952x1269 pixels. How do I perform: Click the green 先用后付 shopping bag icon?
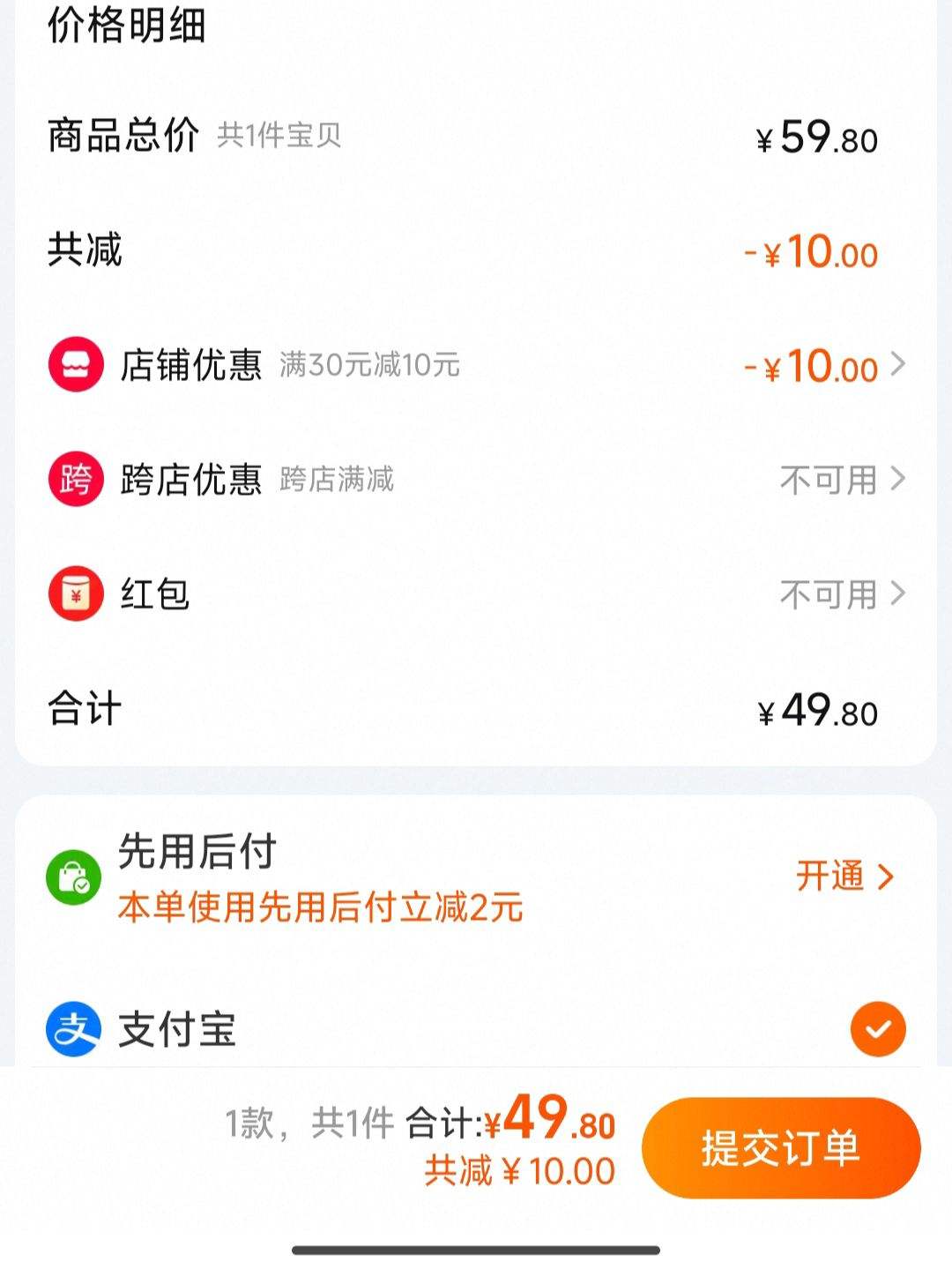click(x=77, y=877)
